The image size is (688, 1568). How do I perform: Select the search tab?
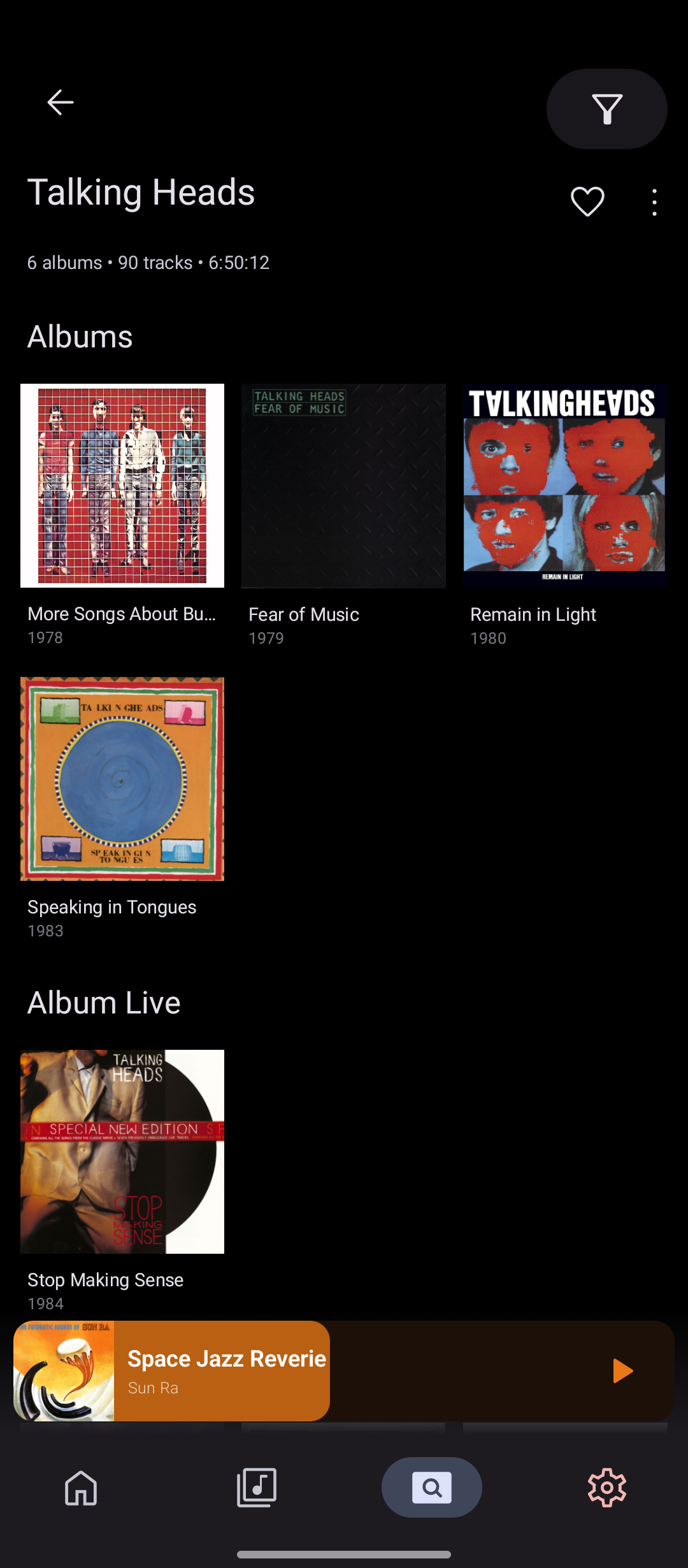[x=432, y=1488]
